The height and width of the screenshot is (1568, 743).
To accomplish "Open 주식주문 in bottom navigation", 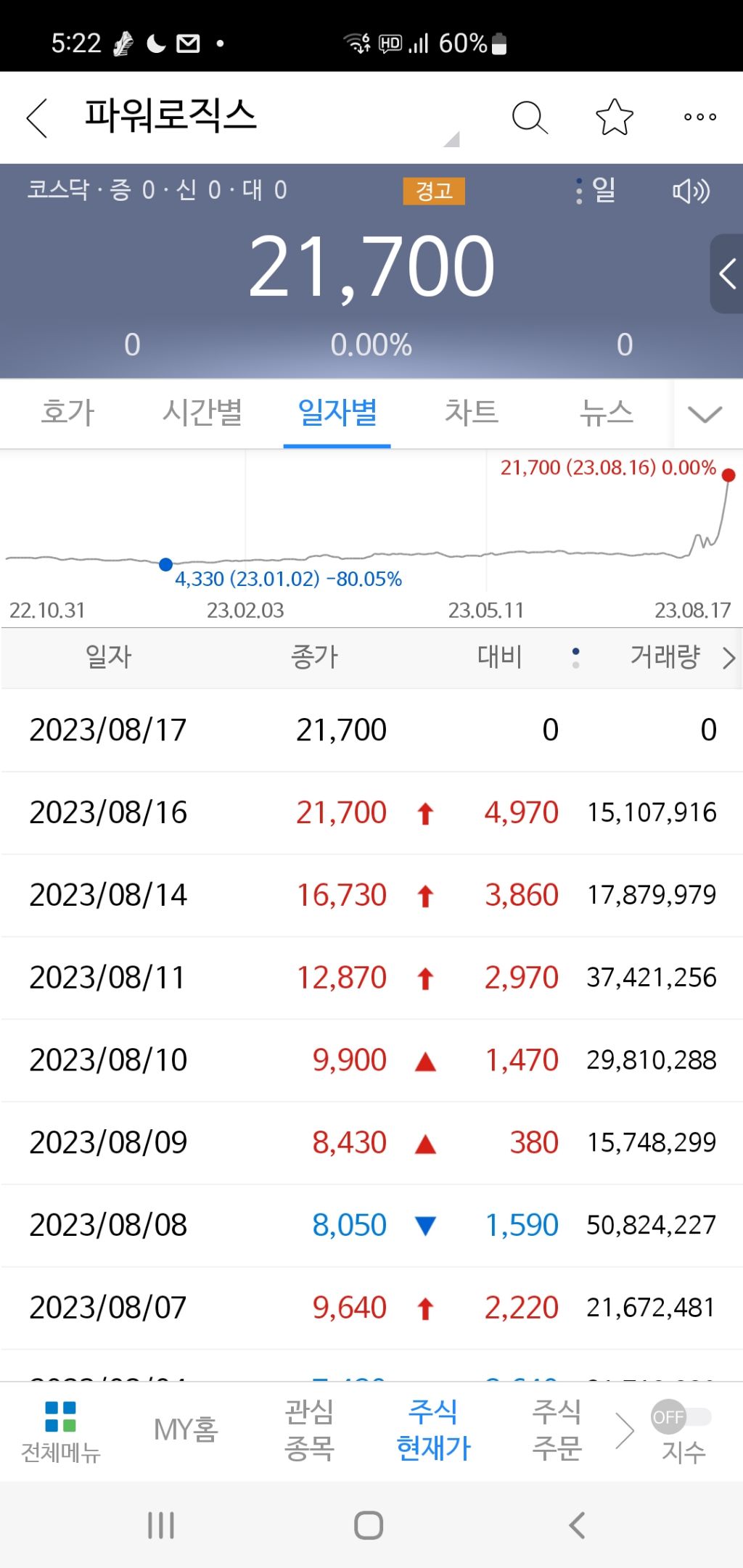I will coord(557,1430).
